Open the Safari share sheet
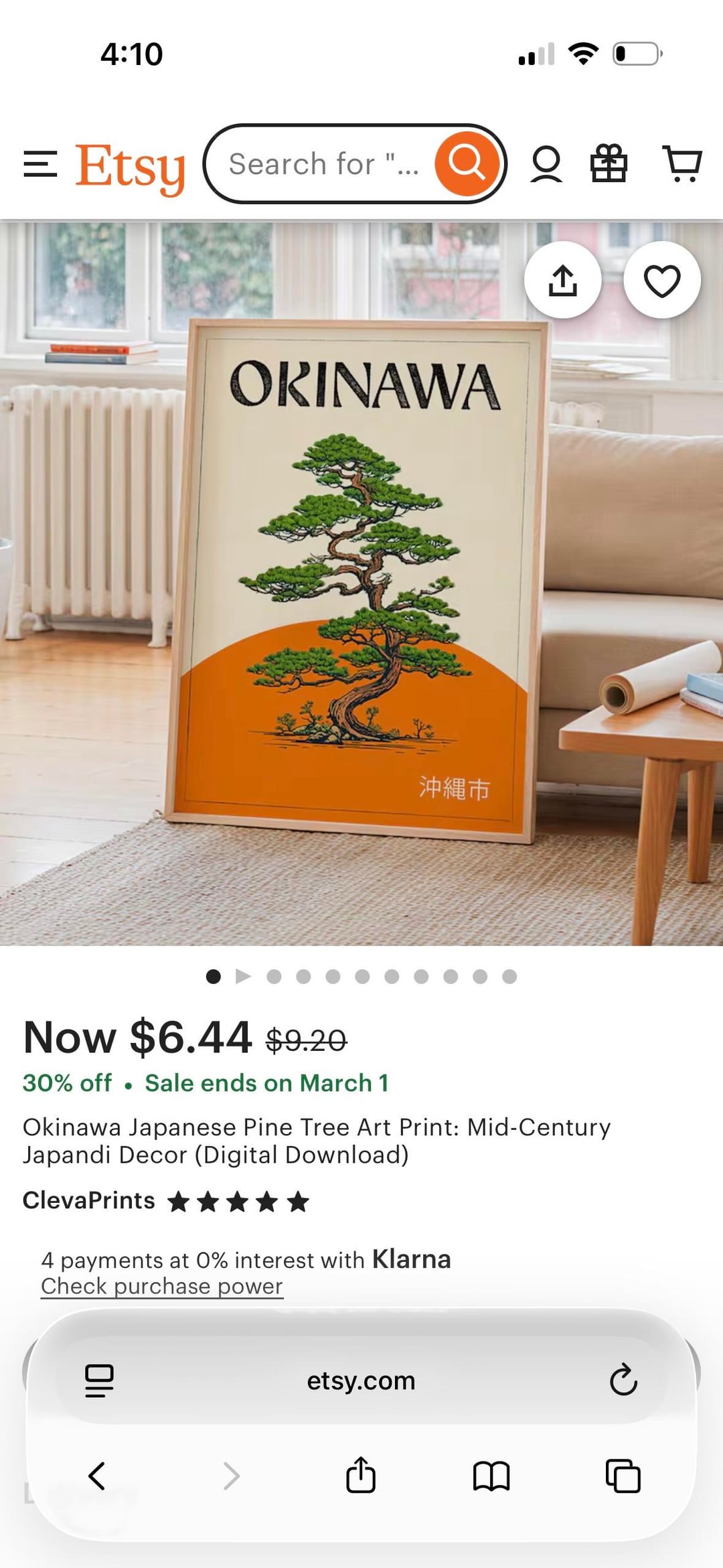 pyautogui.click(x=361, y=1475)
